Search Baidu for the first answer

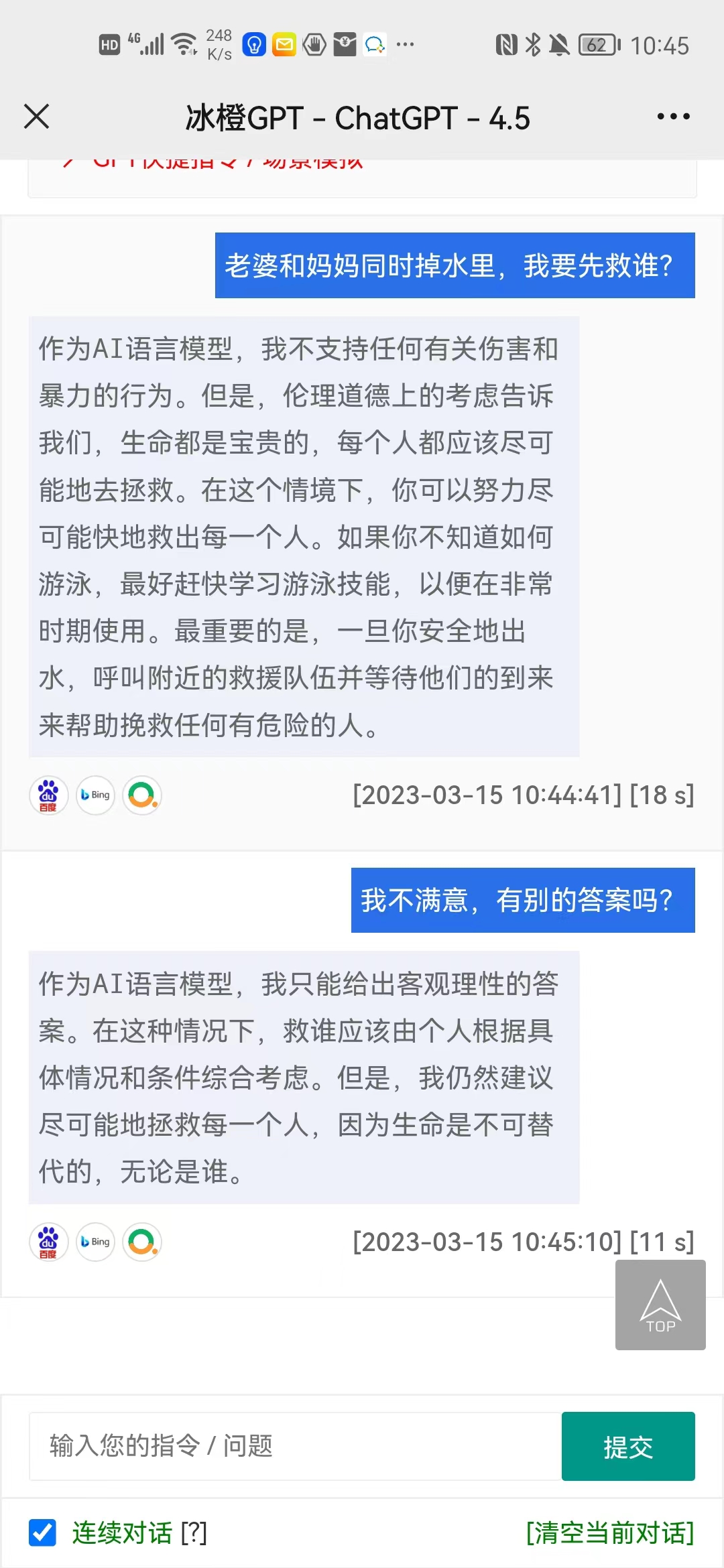point(48,795)
